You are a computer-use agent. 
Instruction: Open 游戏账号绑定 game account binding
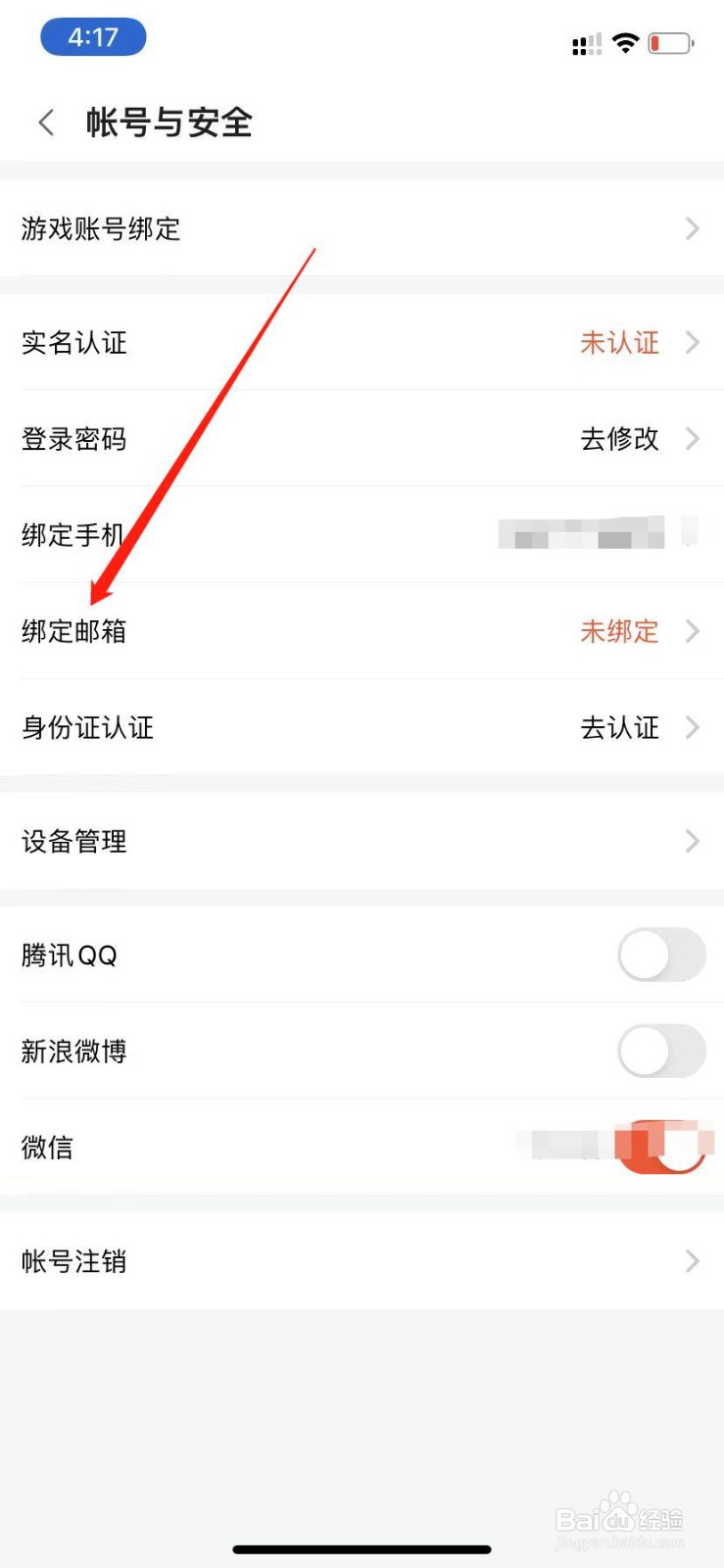(362, 228)
